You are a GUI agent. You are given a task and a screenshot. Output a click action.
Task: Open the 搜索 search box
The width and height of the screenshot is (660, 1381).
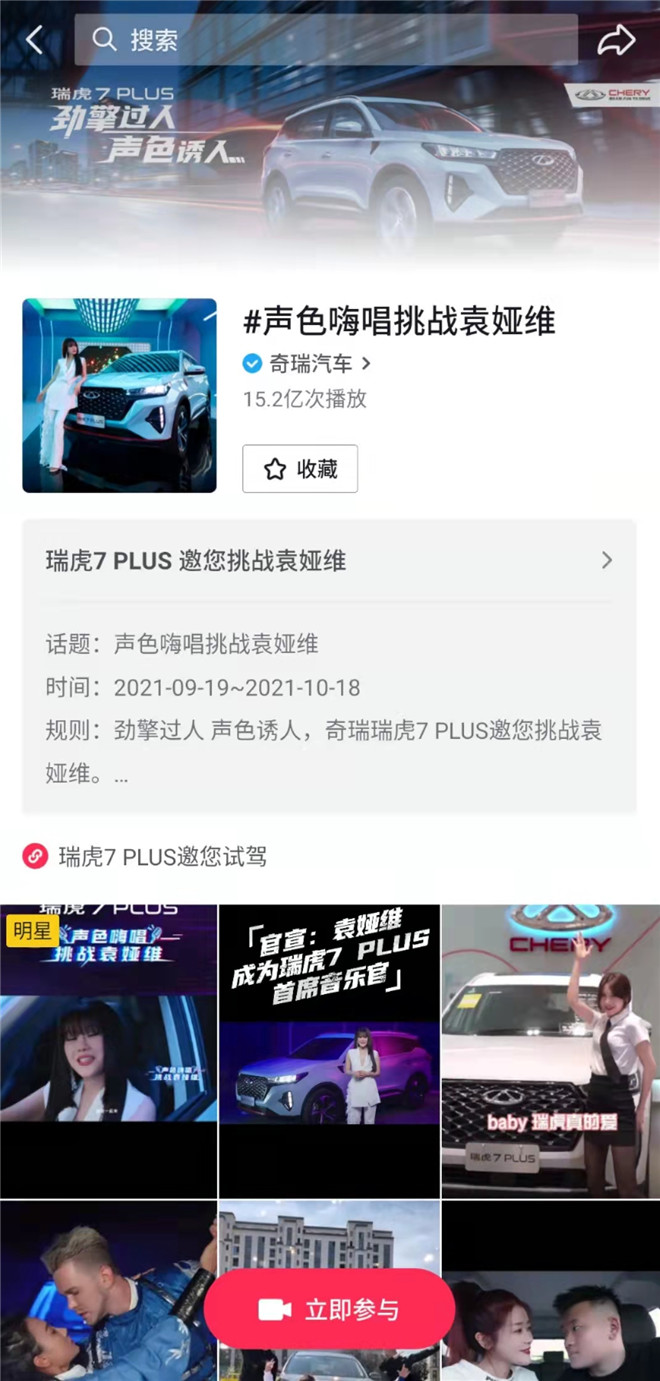pyautogui.click(x=325, y=40)
